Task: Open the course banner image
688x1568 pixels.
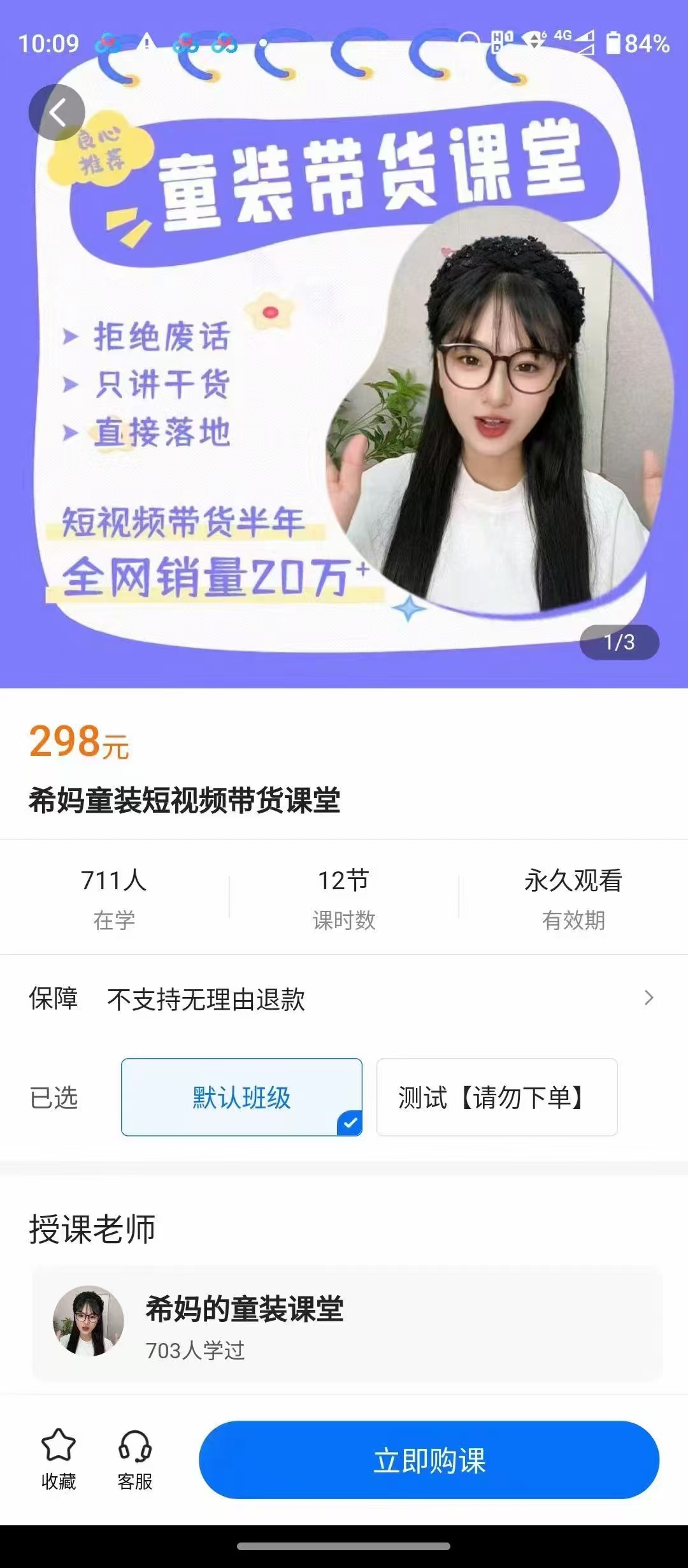Action: [x=344, y=382]
